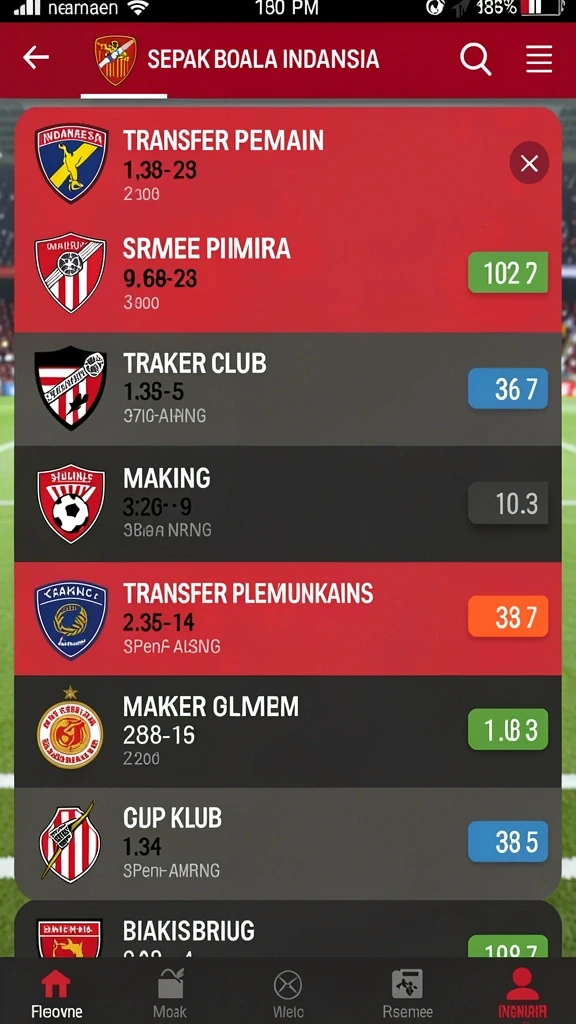Open the TRAKER CLUB row

[288, 389]
